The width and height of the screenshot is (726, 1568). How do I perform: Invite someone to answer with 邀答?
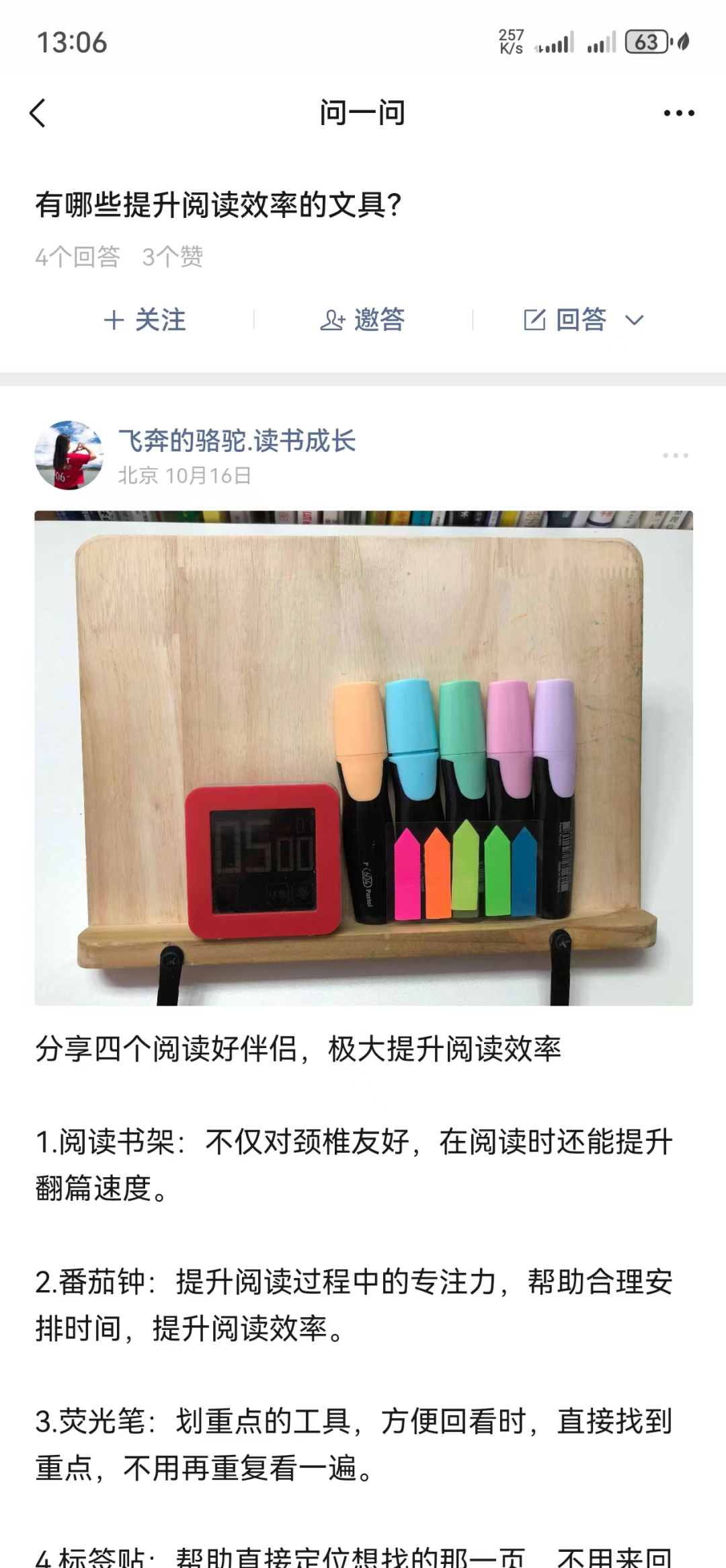click(362, 320)
